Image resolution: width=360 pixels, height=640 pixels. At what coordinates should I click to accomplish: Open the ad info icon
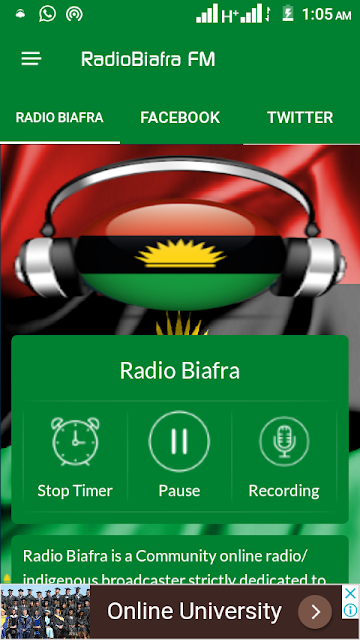pos(350,610)
